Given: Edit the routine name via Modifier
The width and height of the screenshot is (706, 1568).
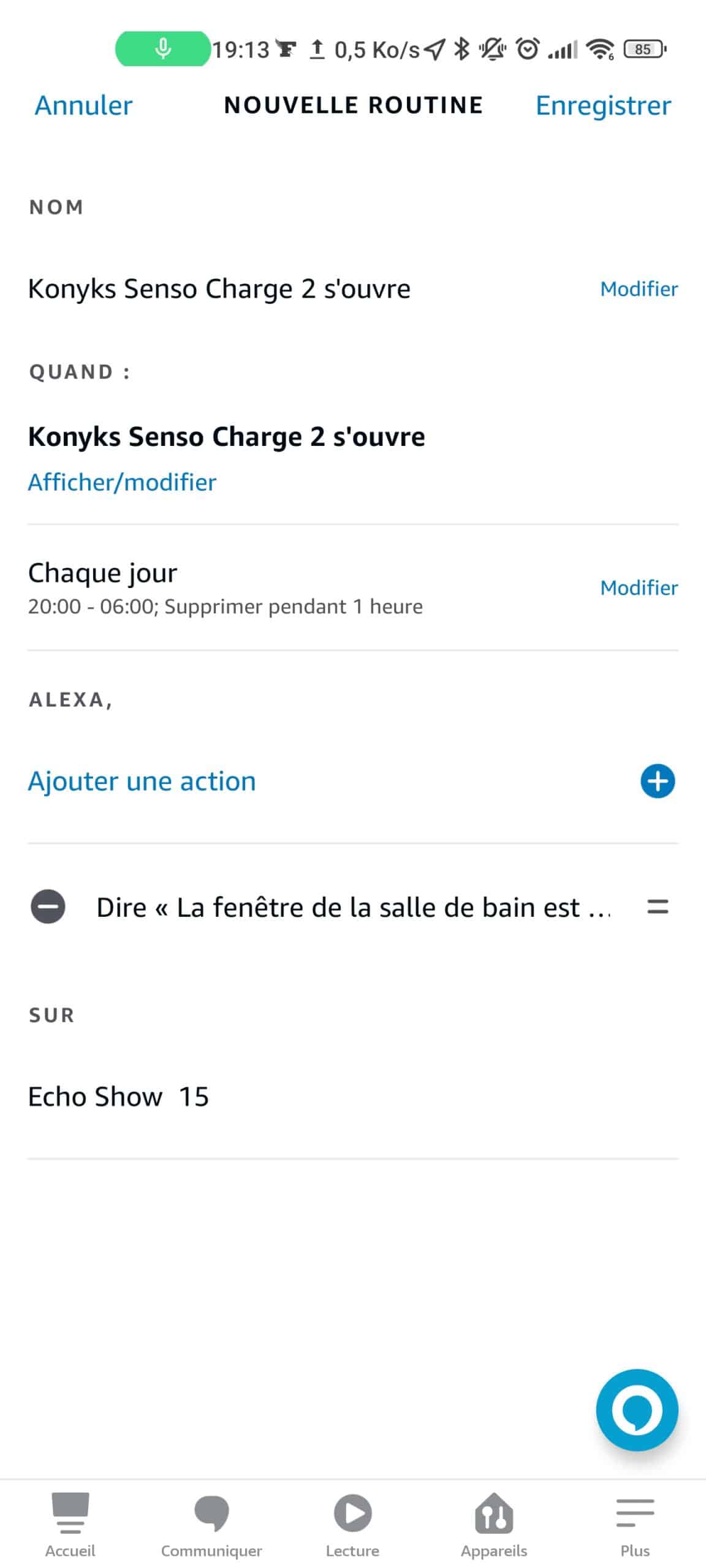Looking at the screenshot, I should 639,288.
